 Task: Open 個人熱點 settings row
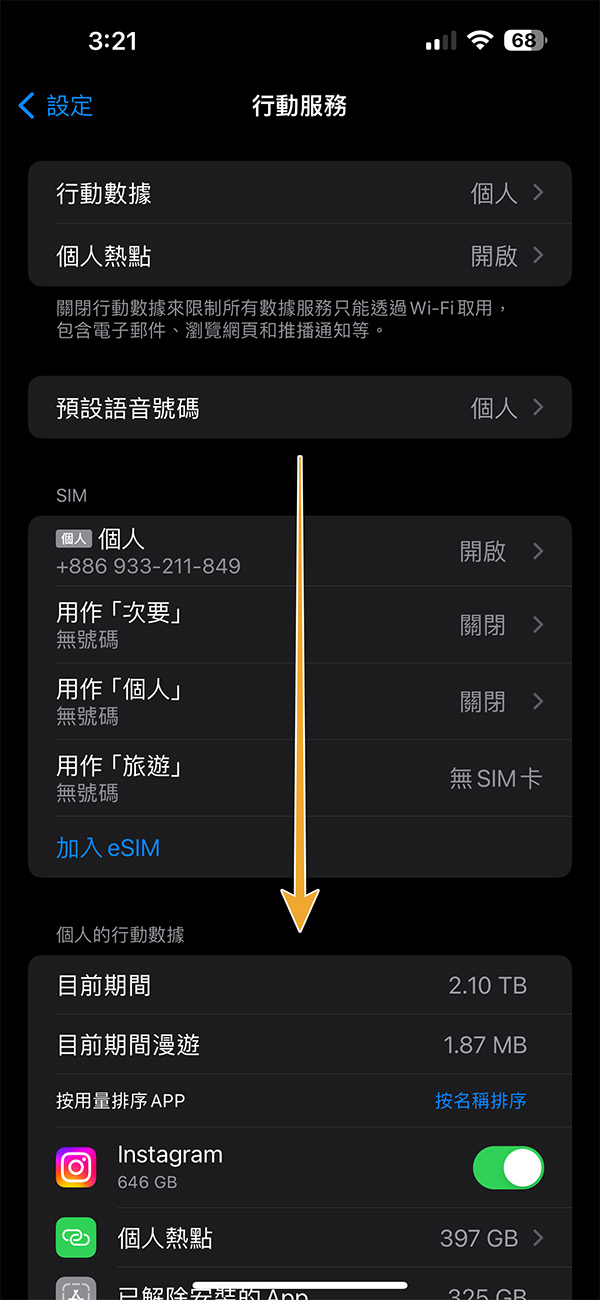click(x=300, y=255)
